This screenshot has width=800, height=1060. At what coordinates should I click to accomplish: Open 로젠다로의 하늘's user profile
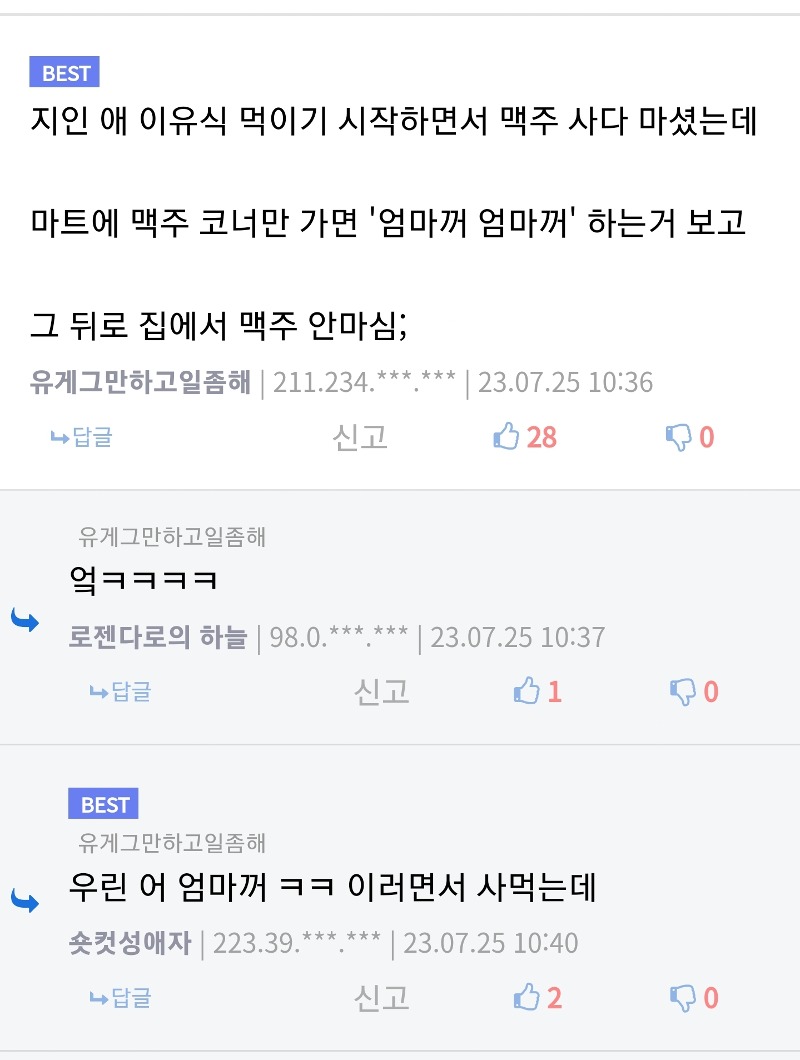coord(157,637)
